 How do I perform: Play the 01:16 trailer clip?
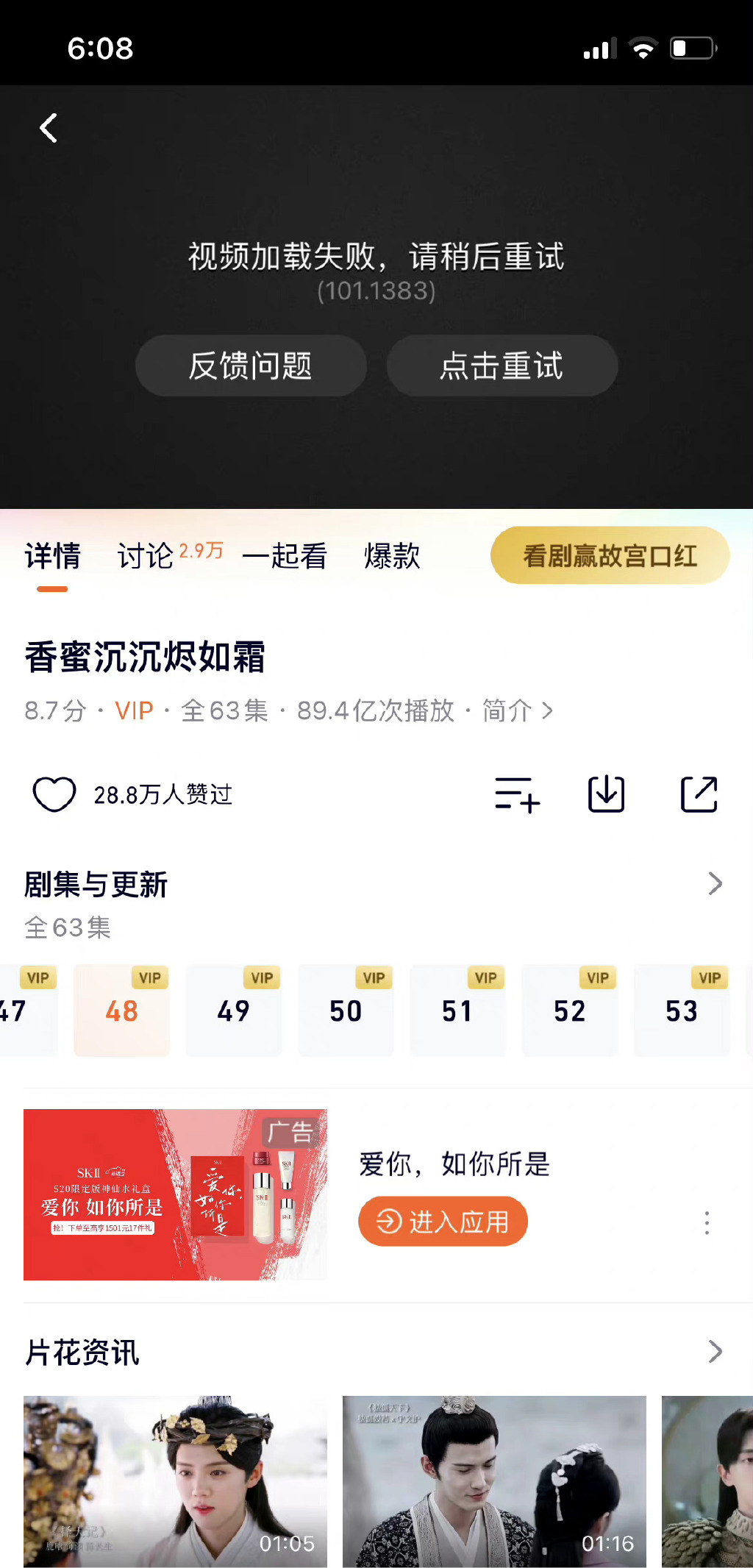[494, 1480]
